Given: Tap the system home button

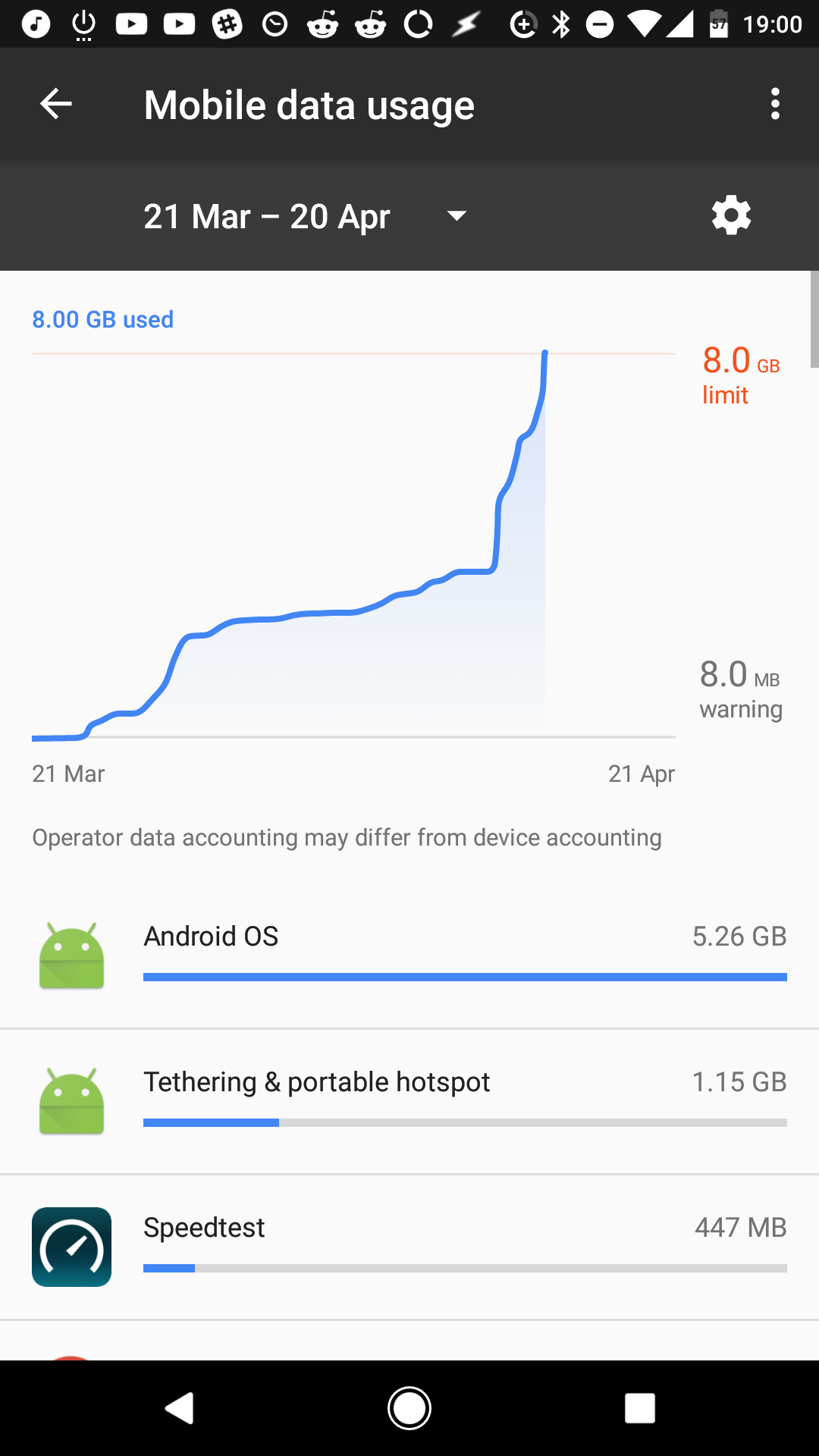Looking at the screenshot, I should 409,1408.
